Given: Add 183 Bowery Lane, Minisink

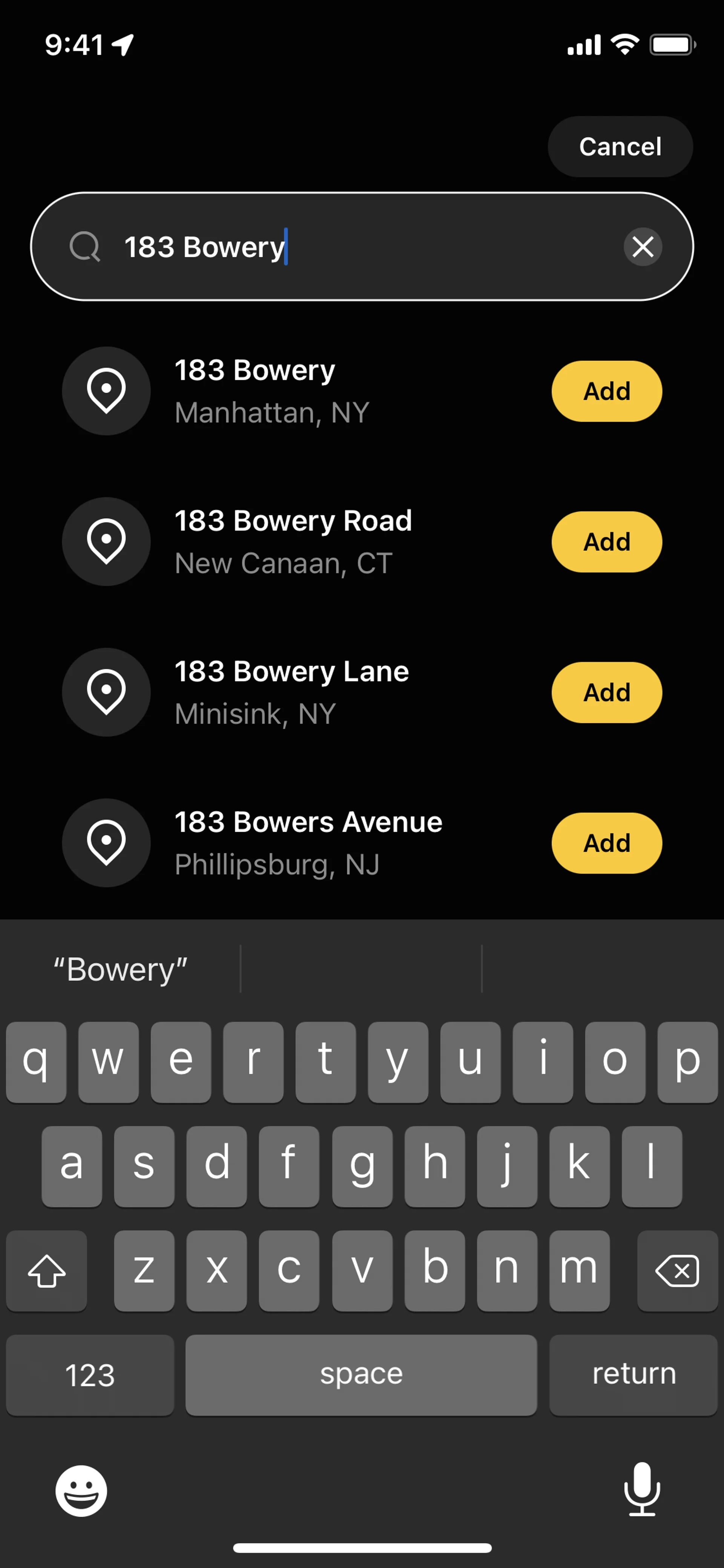Looking at the screenshot, I should click(606, 692).
